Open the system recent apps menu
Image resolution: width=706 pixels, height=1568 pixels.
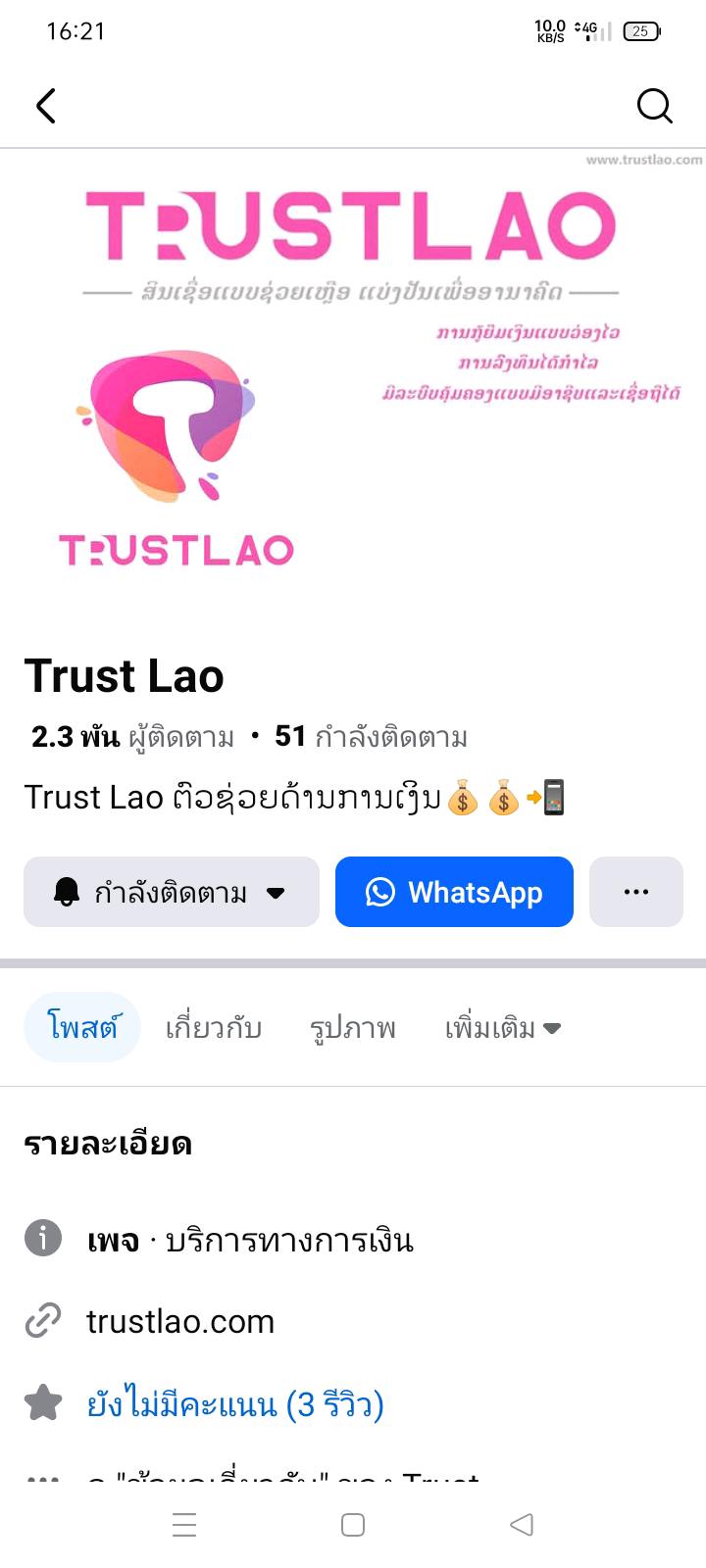point(184,1525)
